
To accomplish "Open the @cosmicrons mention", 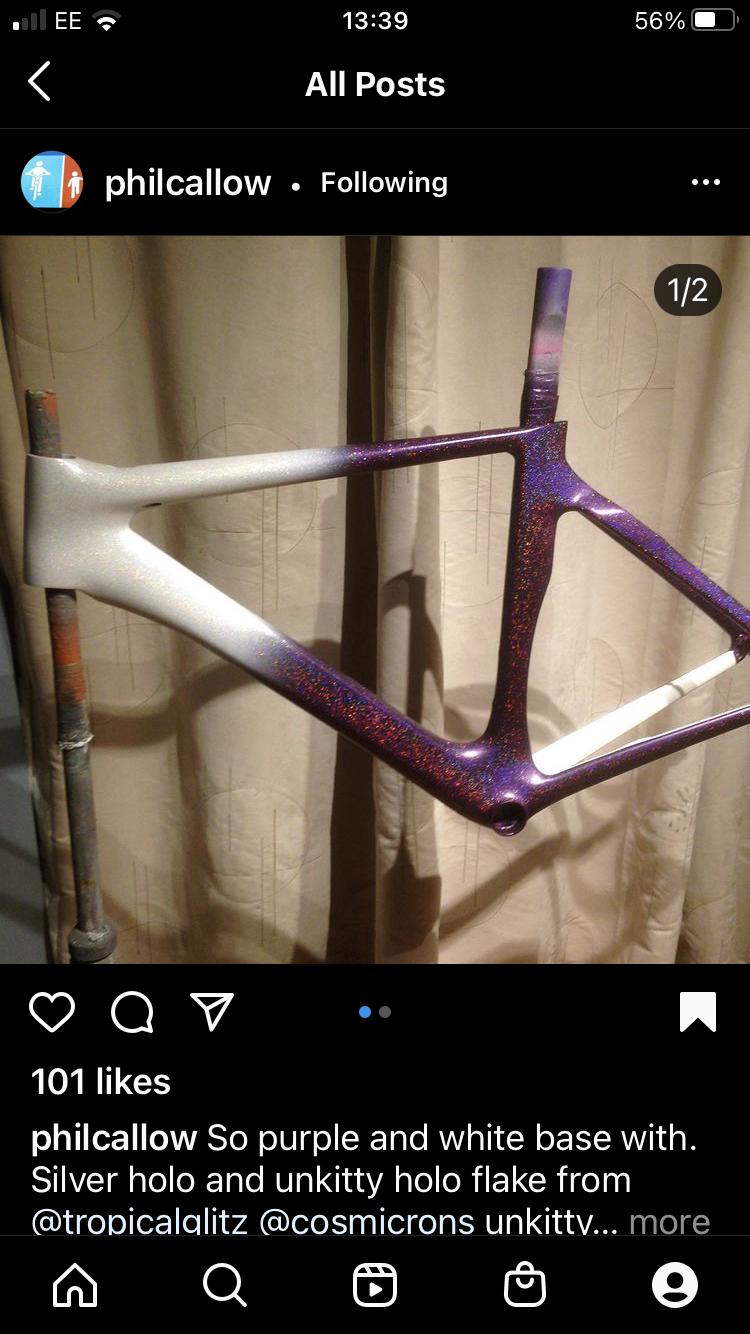I will (x=367, y=1221).
